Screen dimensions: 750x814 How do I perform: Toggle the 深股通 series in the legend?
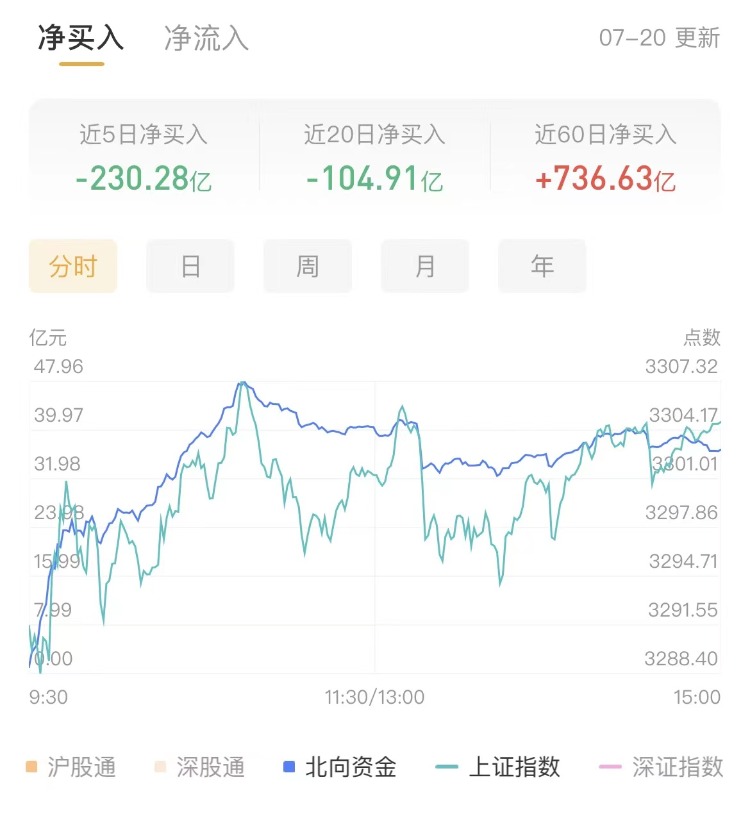pyautogui.click(x=198, y=768)
